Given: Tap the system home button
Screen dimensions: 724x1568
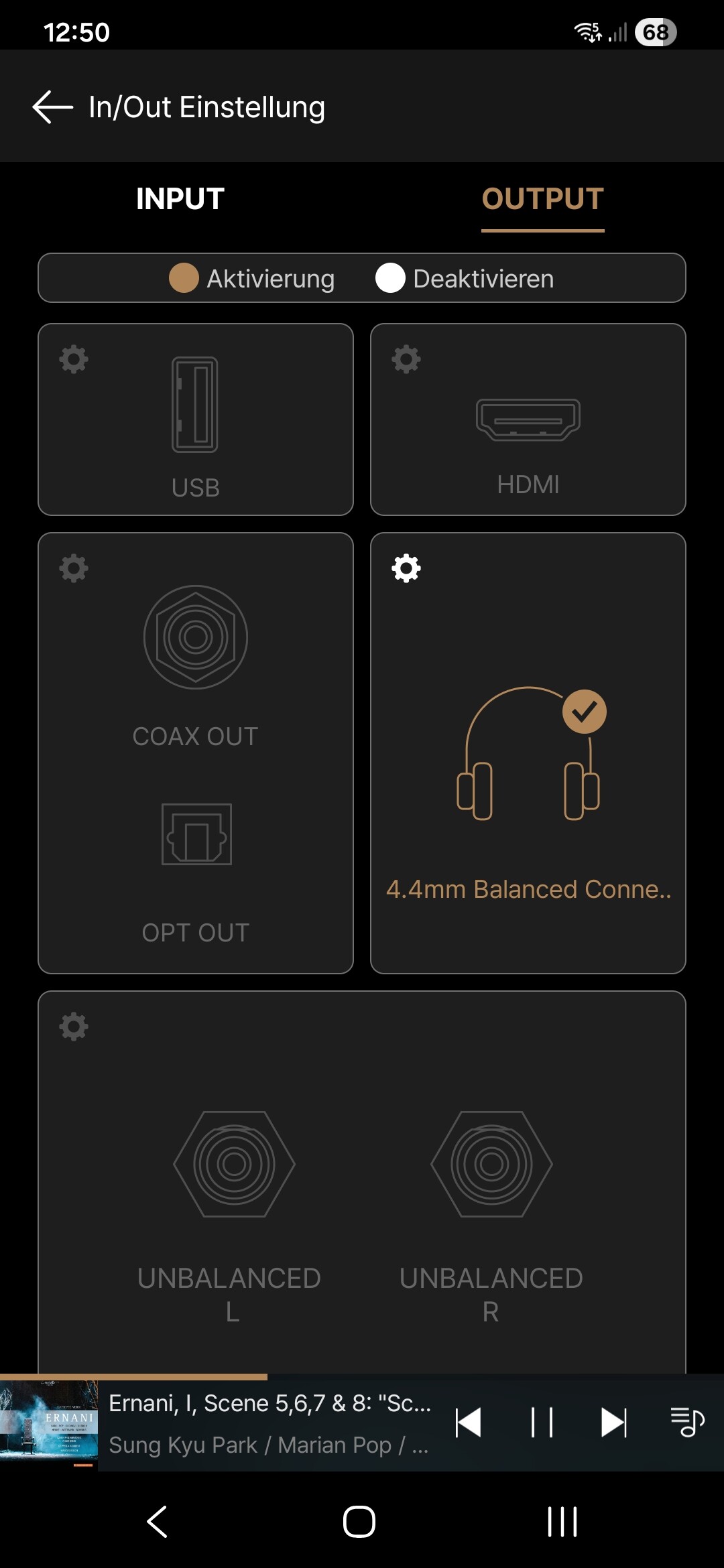Looking at the screenshot, I should [359, 1521].
